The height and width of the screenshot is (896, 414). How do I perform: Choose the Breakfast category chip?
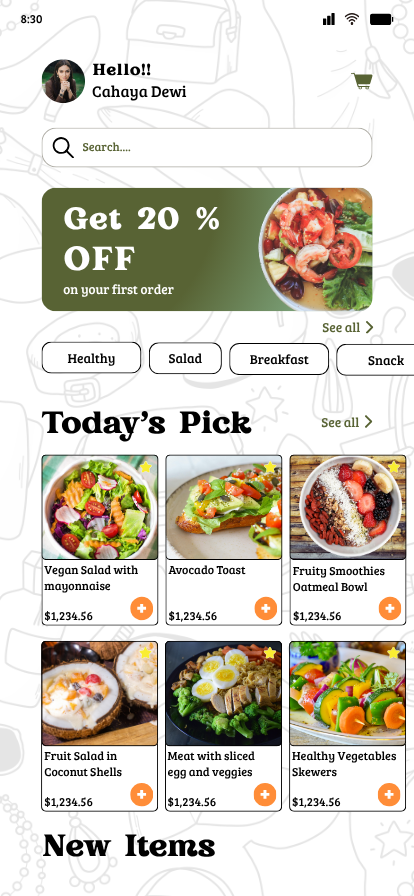click(279, 359)
